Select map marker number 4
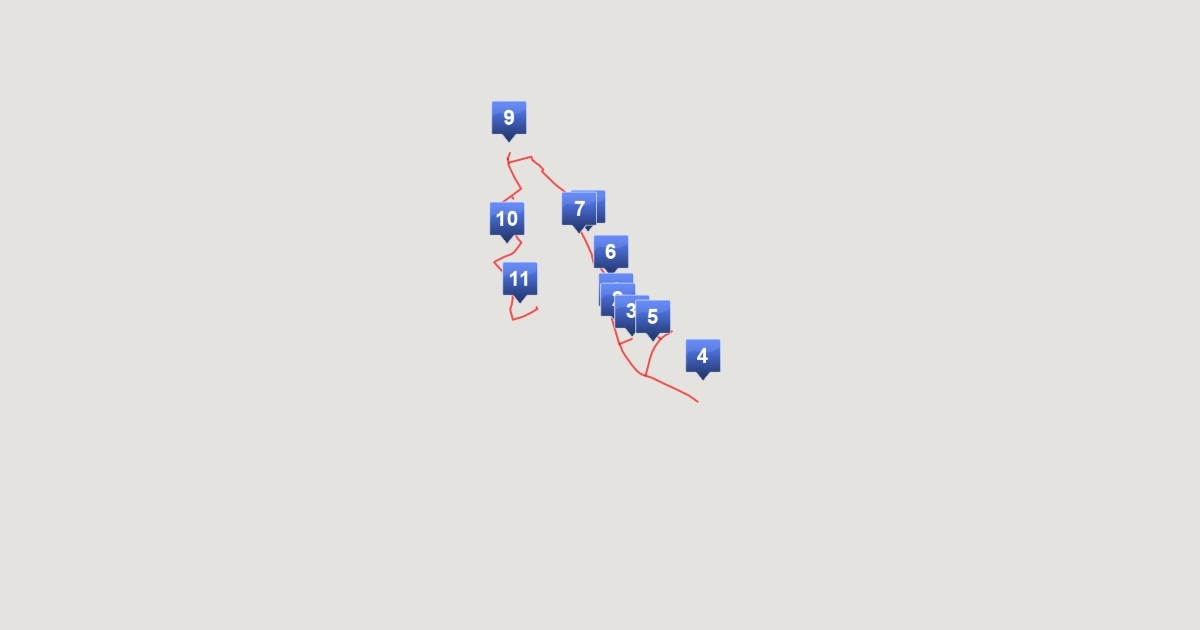1200x630 pixels. [702, 356]
